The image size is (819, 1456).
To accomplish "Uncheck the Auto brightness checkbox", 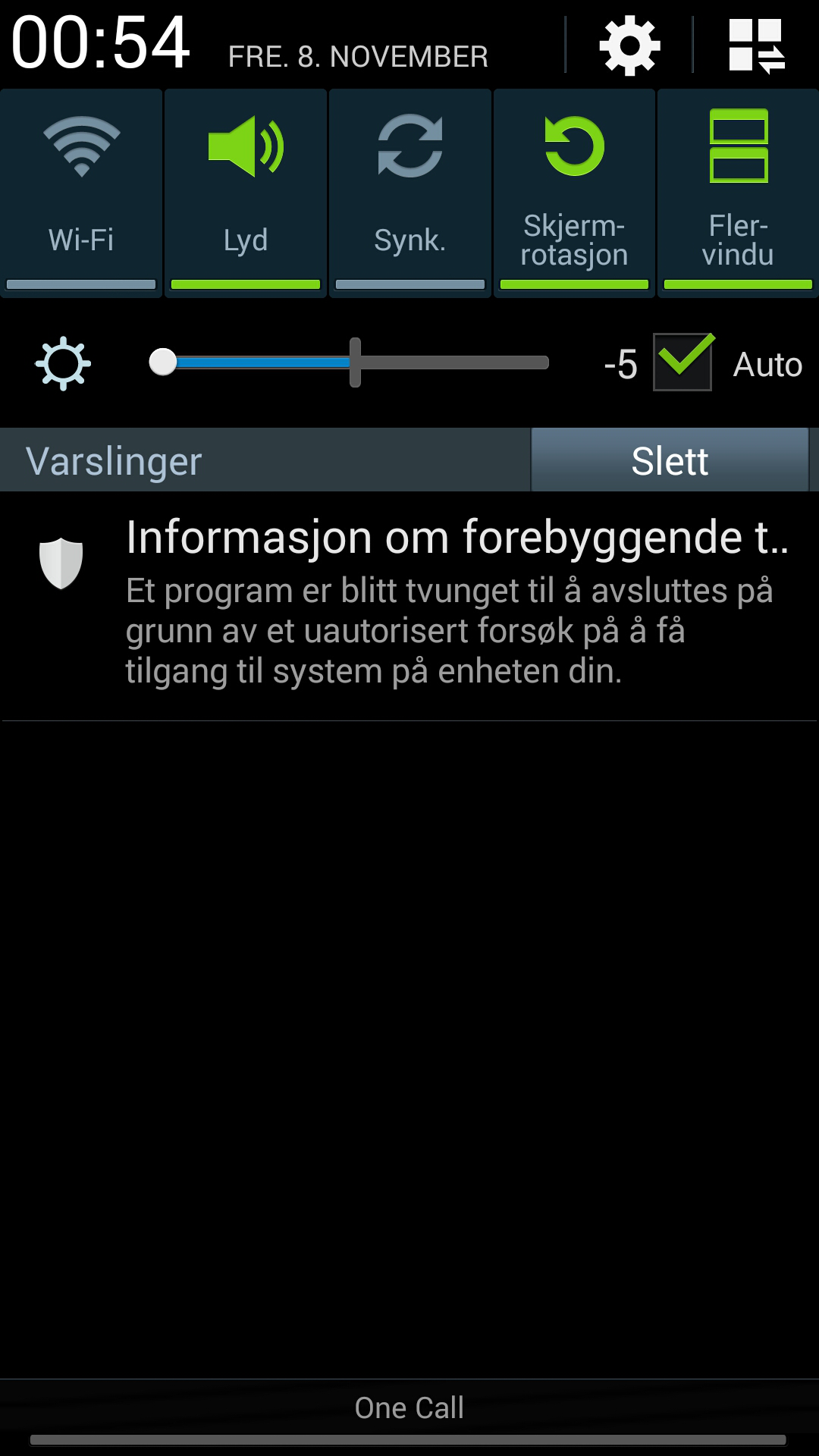I will click(682, 363).
